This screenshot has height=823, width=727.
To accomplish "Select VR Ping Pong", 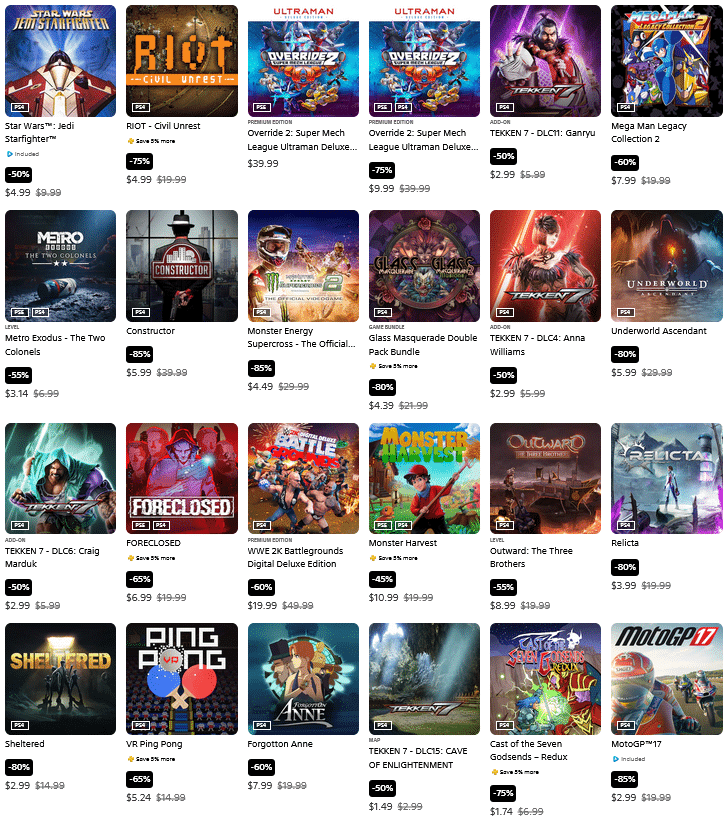I will pyautogui.click(x=182, y=678).
